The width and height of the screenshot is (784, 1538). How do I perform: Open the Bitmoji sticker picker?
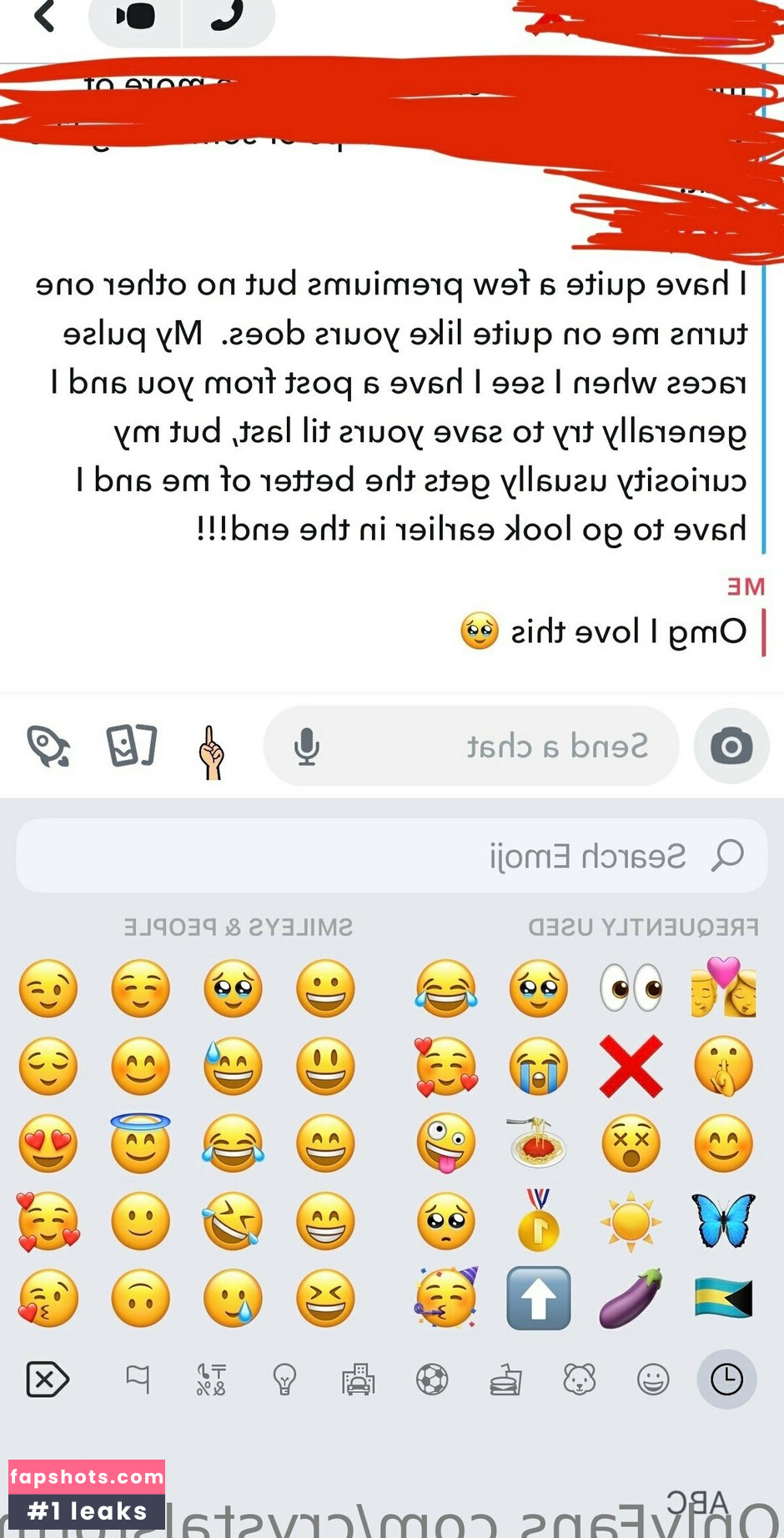click(212, 752)
